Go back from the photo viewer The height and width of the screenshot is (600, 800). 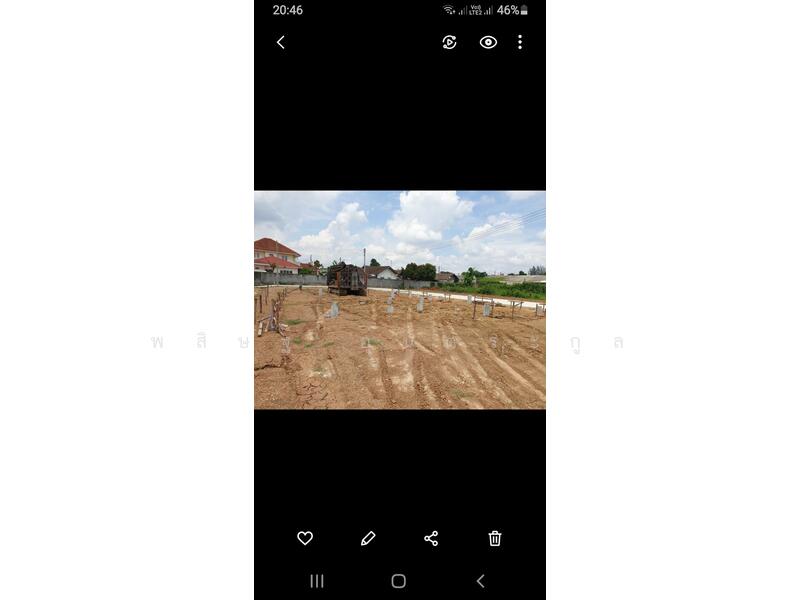pos(280,42)
